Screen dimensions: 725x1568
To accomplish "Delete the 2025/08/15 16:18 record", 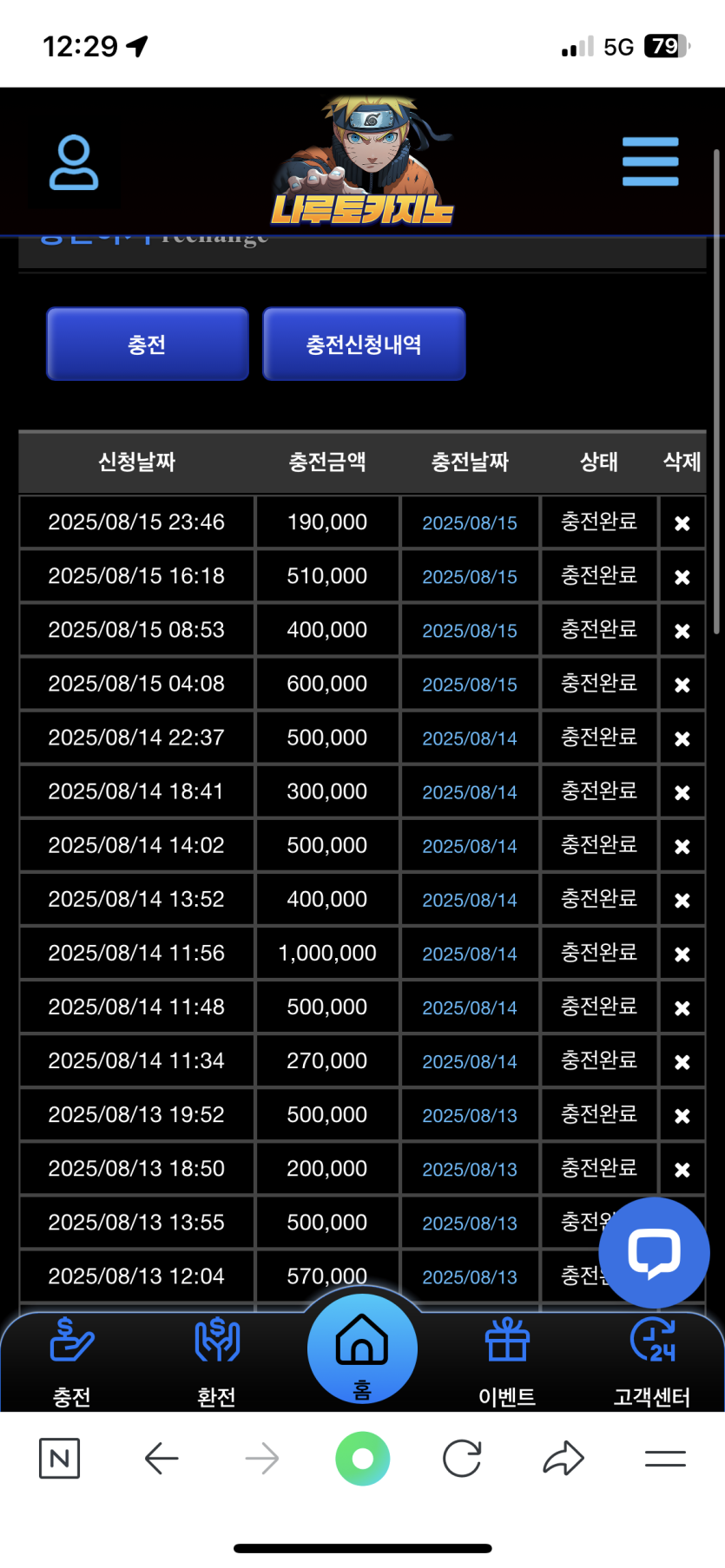I will point(682,577).
